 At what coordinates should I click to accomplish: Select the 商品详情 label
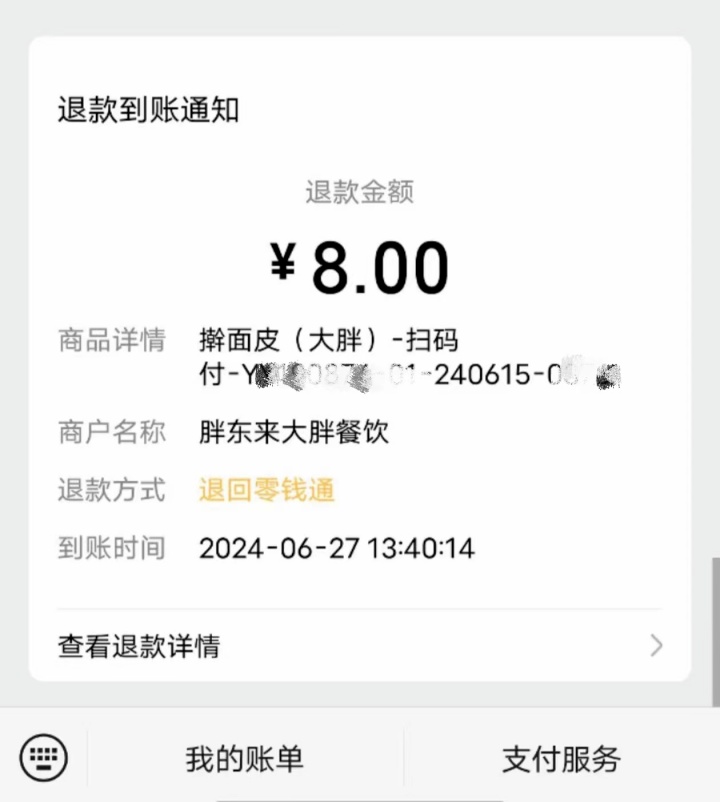point(111,340)
